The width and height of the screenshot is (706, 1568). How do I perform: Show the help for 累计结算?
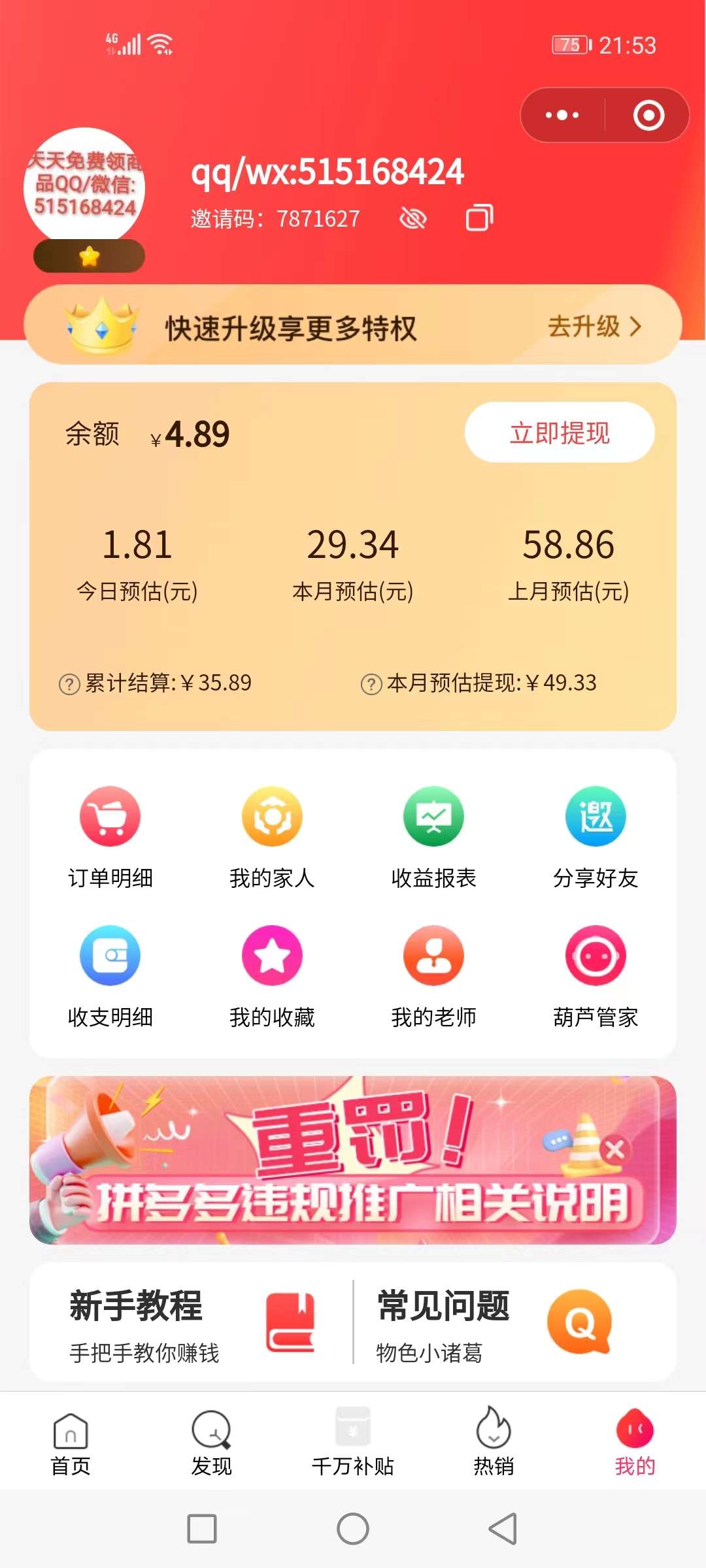69,684
